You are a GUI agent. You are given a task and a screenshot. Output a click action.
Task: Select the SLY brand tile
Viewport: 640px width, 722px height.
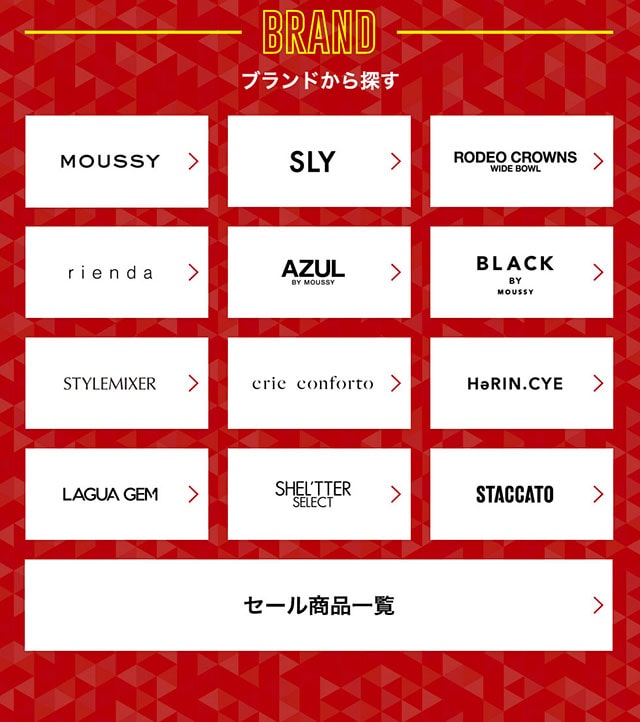click(319, 161)
